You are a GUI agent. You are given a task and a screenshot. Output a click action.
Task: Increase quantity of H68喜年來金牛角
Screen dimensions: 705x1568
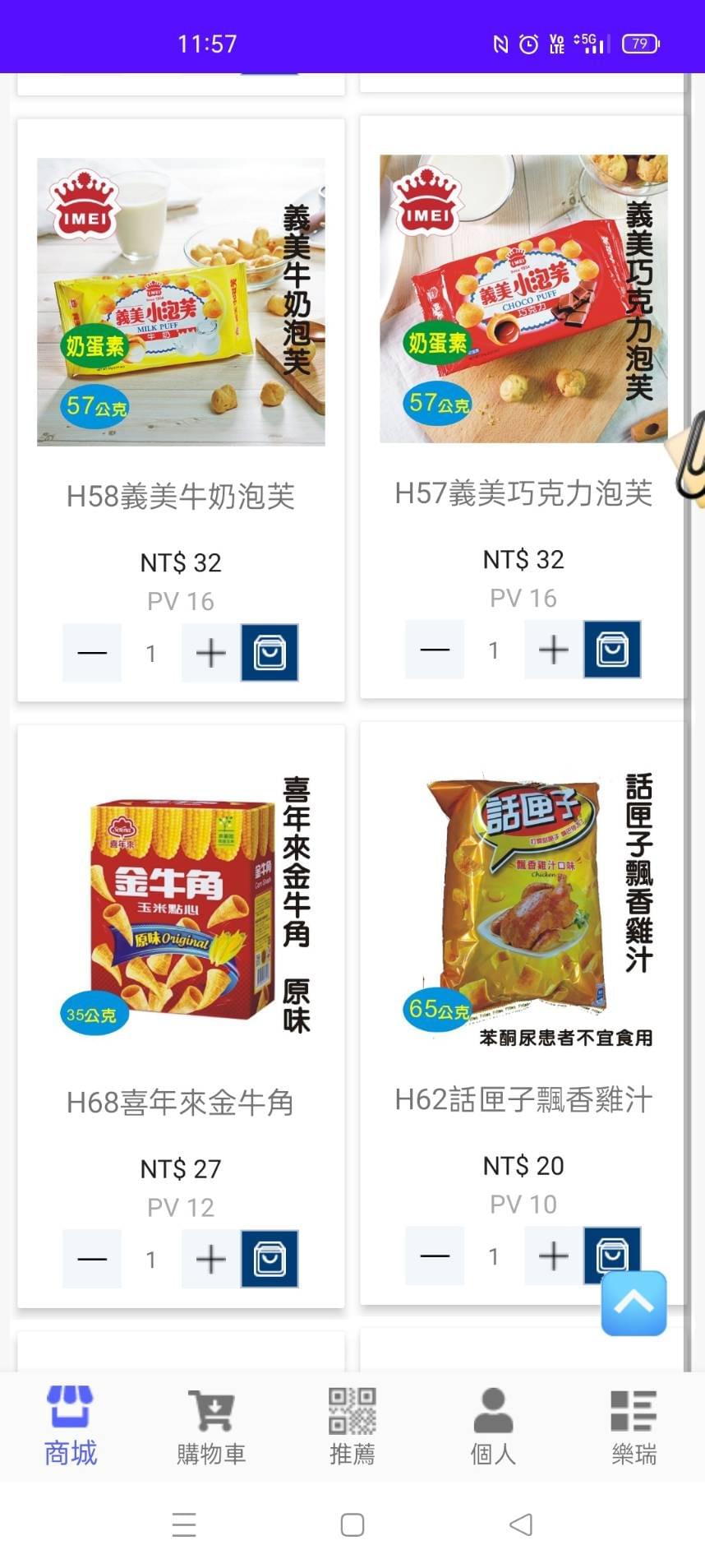pyautogui.click(x=211, y=1259)
